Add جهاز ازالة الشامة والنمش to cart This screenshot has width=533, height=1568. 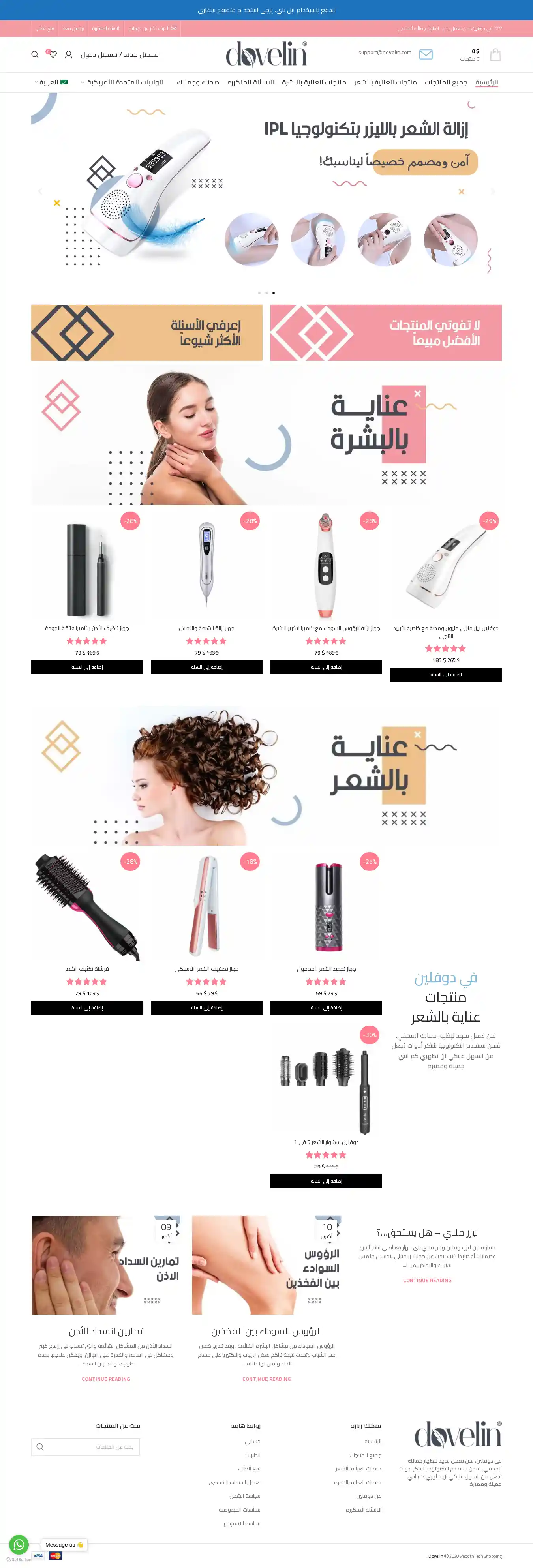(206, 666)
